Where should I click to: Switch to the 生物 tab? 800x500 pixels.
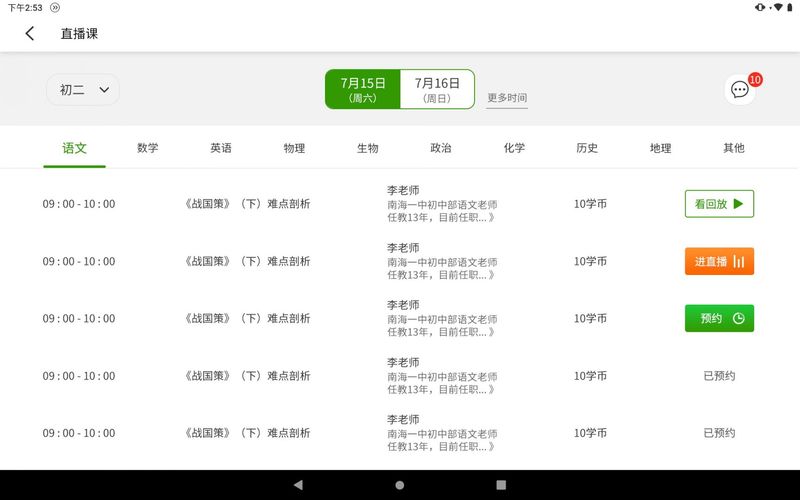click(367, 148)
